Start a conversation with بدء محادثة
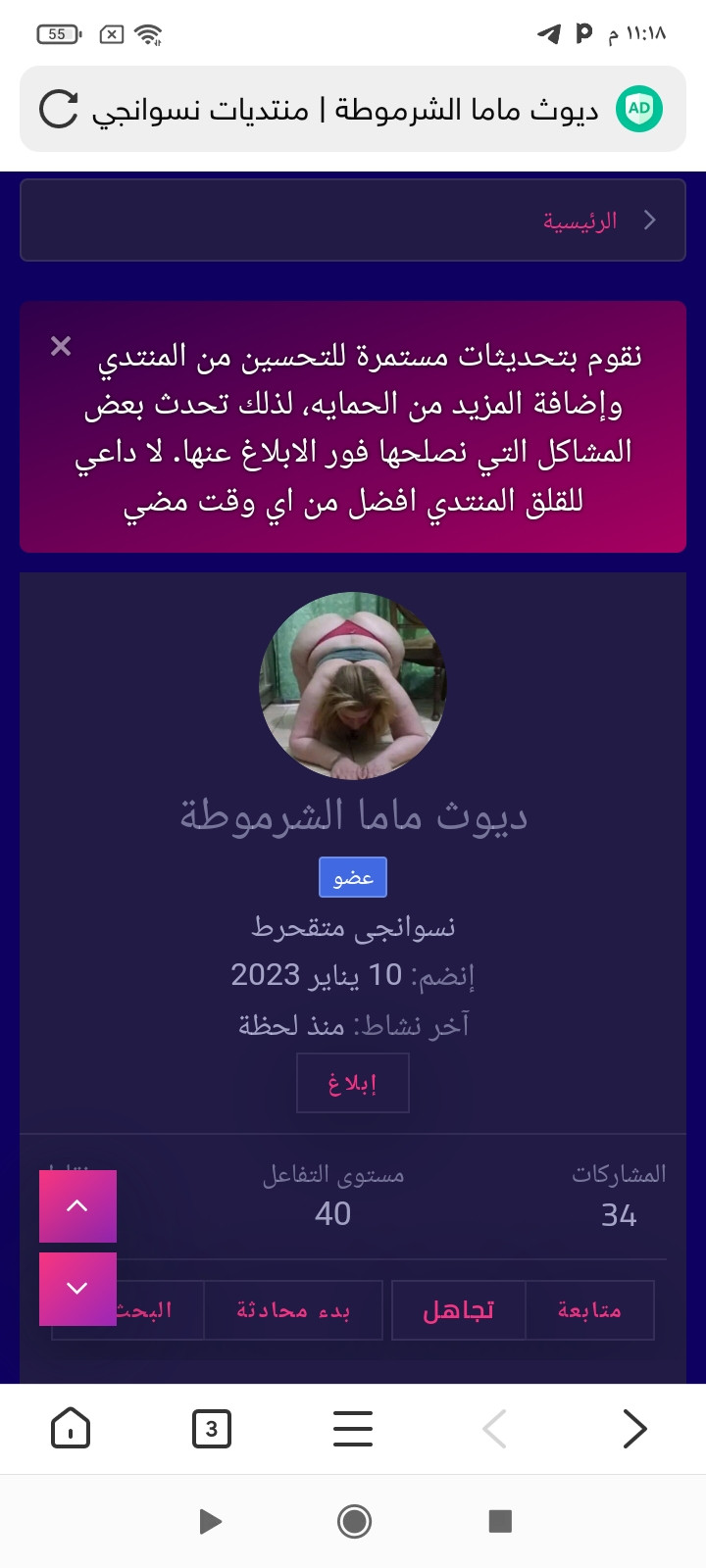 (x=293, y=1310)
